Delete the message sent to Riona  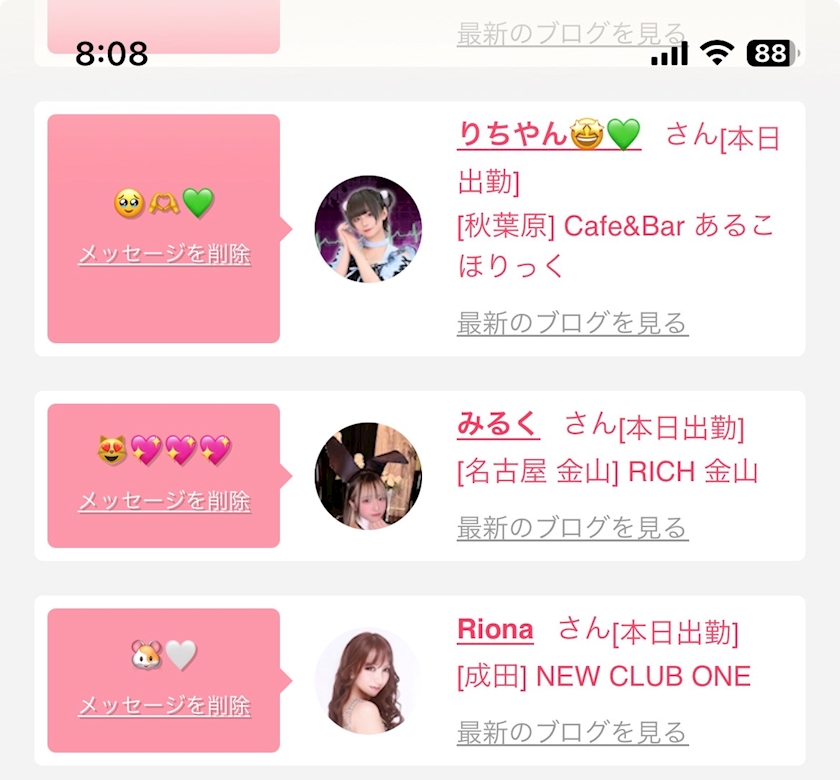[164, 705]
